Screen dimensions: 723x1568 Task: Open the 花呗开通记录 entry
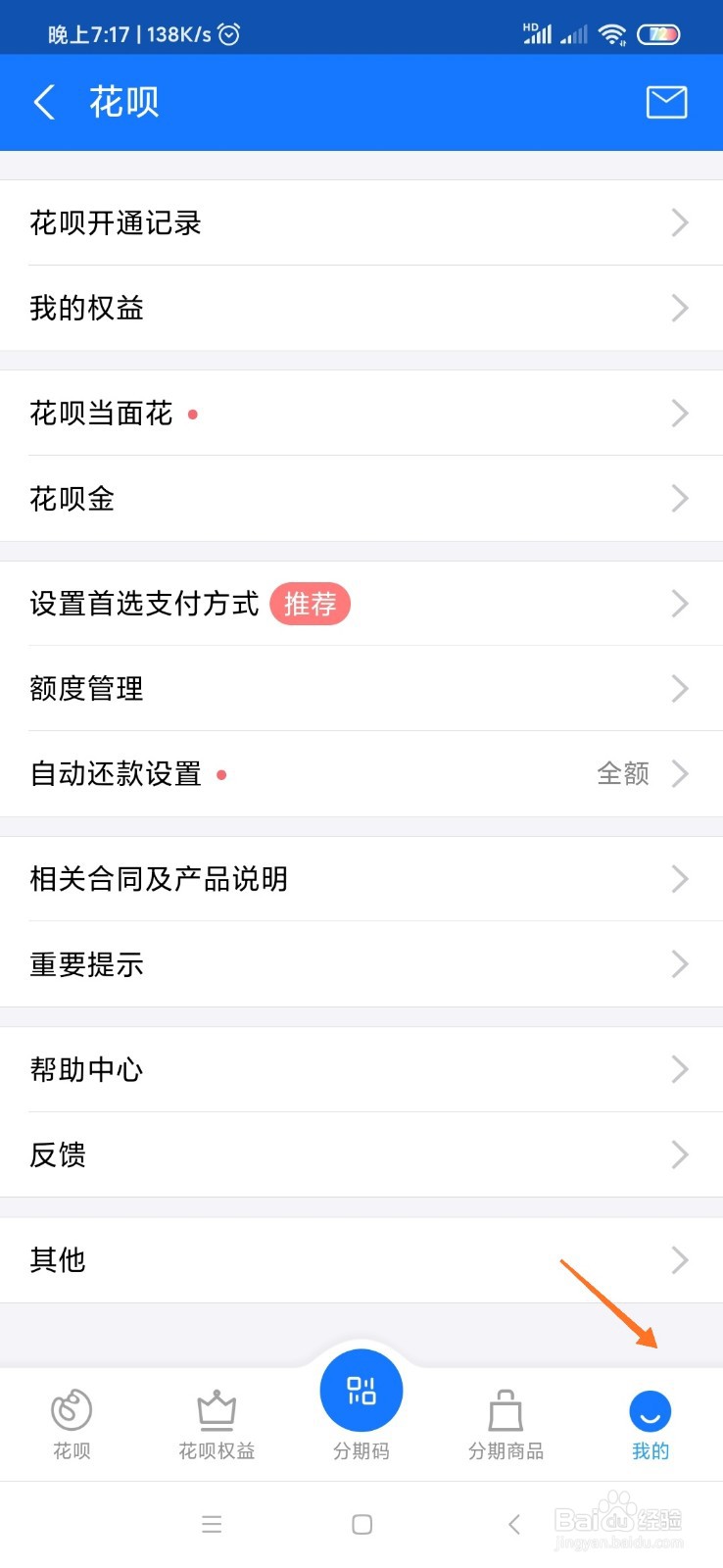click(x=361, y=223)
